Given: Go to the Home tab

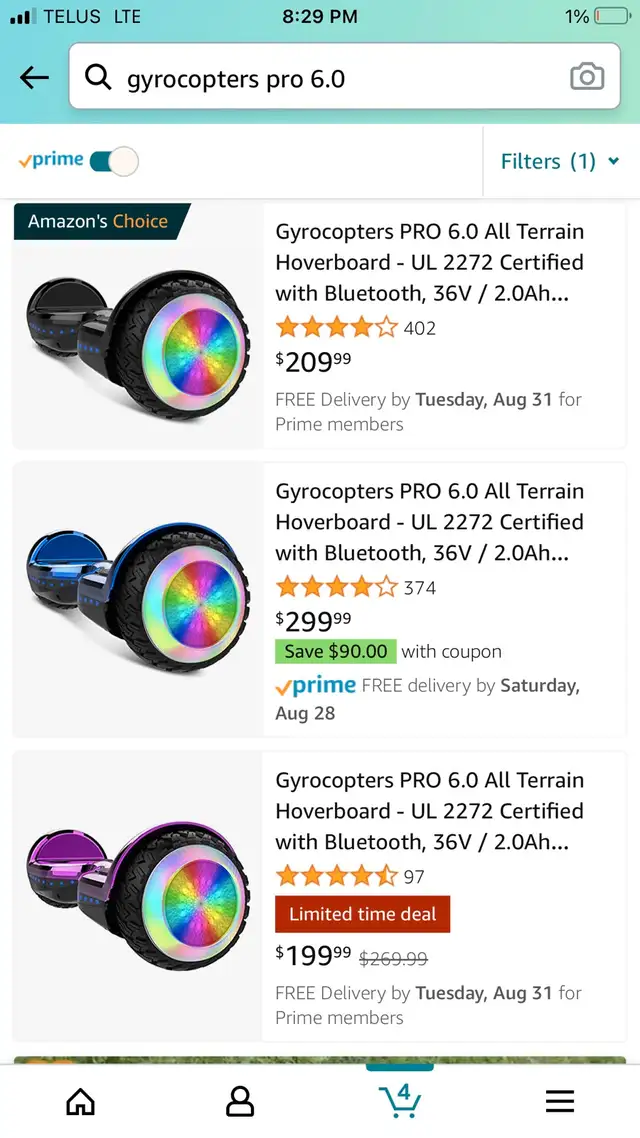Looking at the screenshot, I should (80, 1101).
